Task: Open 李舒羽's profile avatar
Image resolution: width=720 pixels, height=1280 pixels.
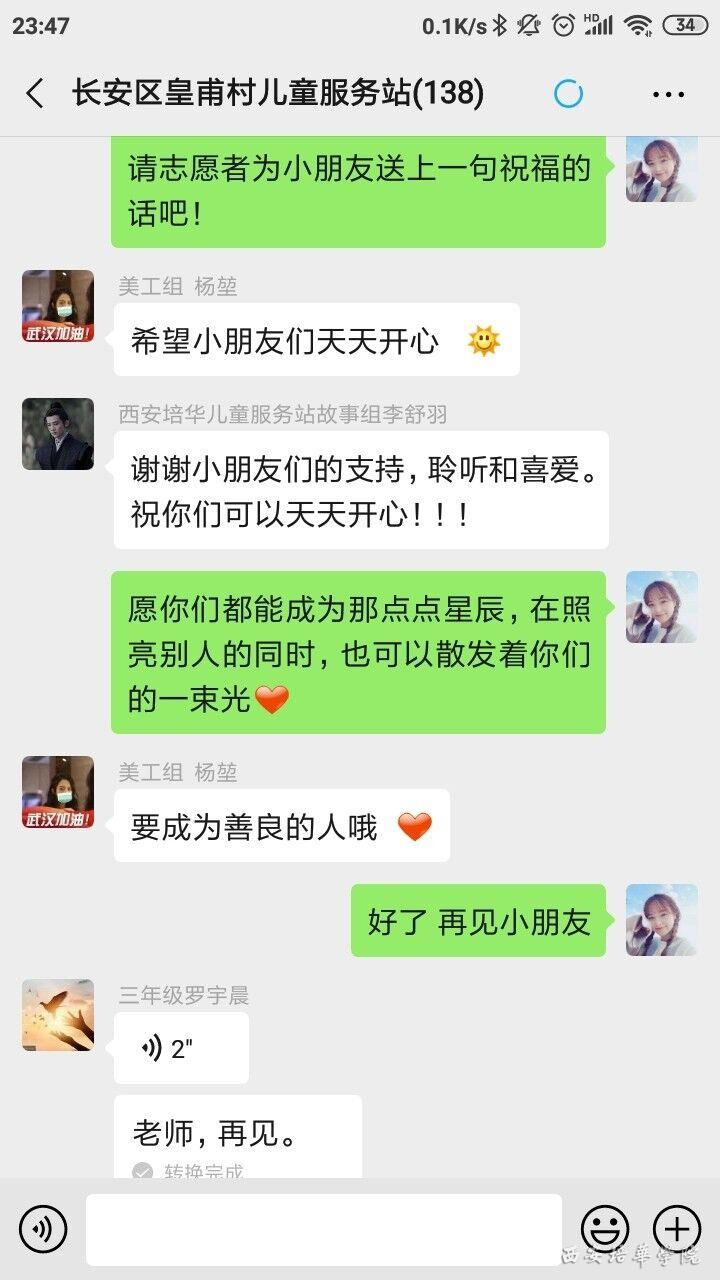Action: point(58,434)
